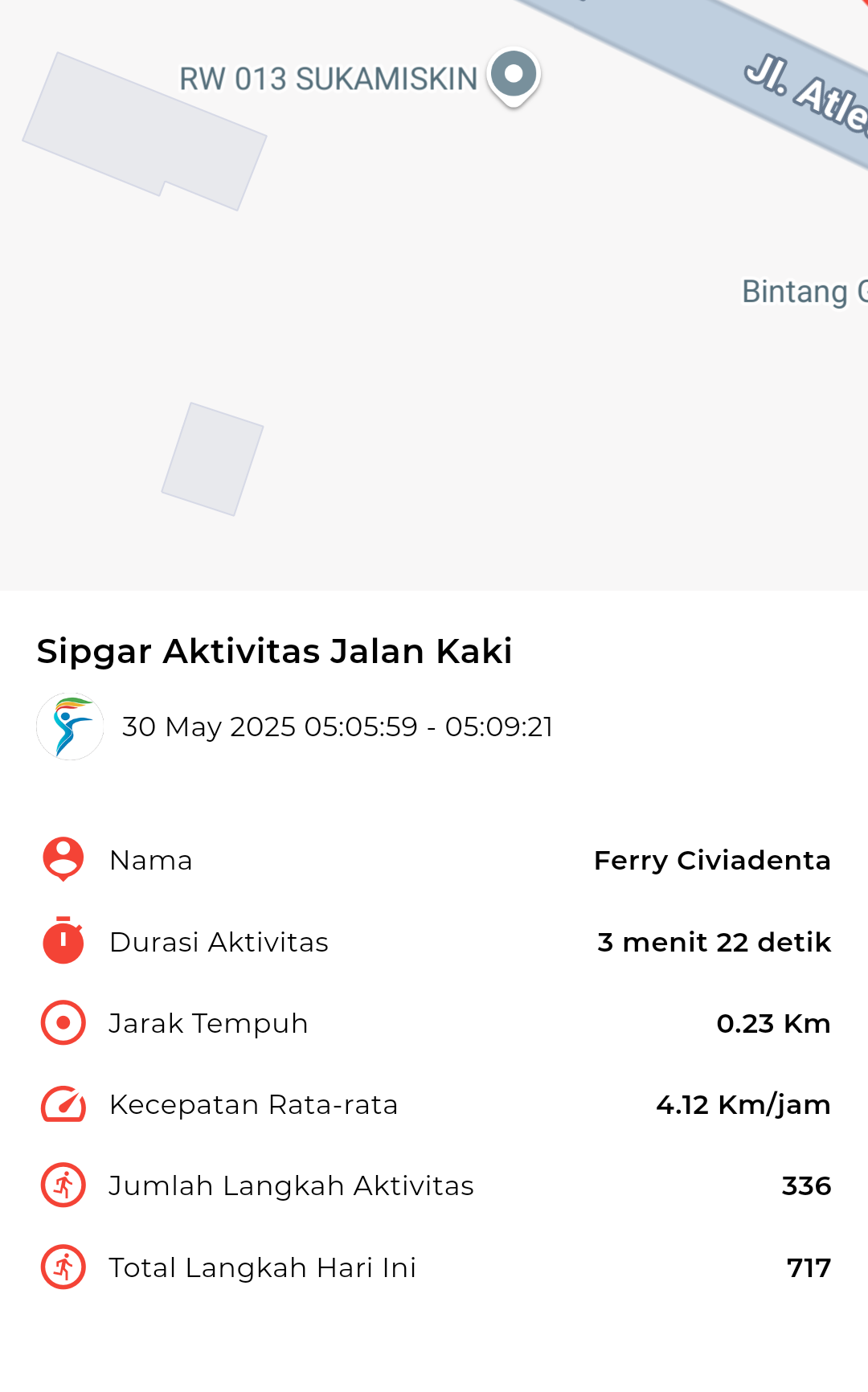Viewport: 868px width, 1392px height.
Task: Select the step count value 336
Action: pyautogui.click(x=806, y=1185)
